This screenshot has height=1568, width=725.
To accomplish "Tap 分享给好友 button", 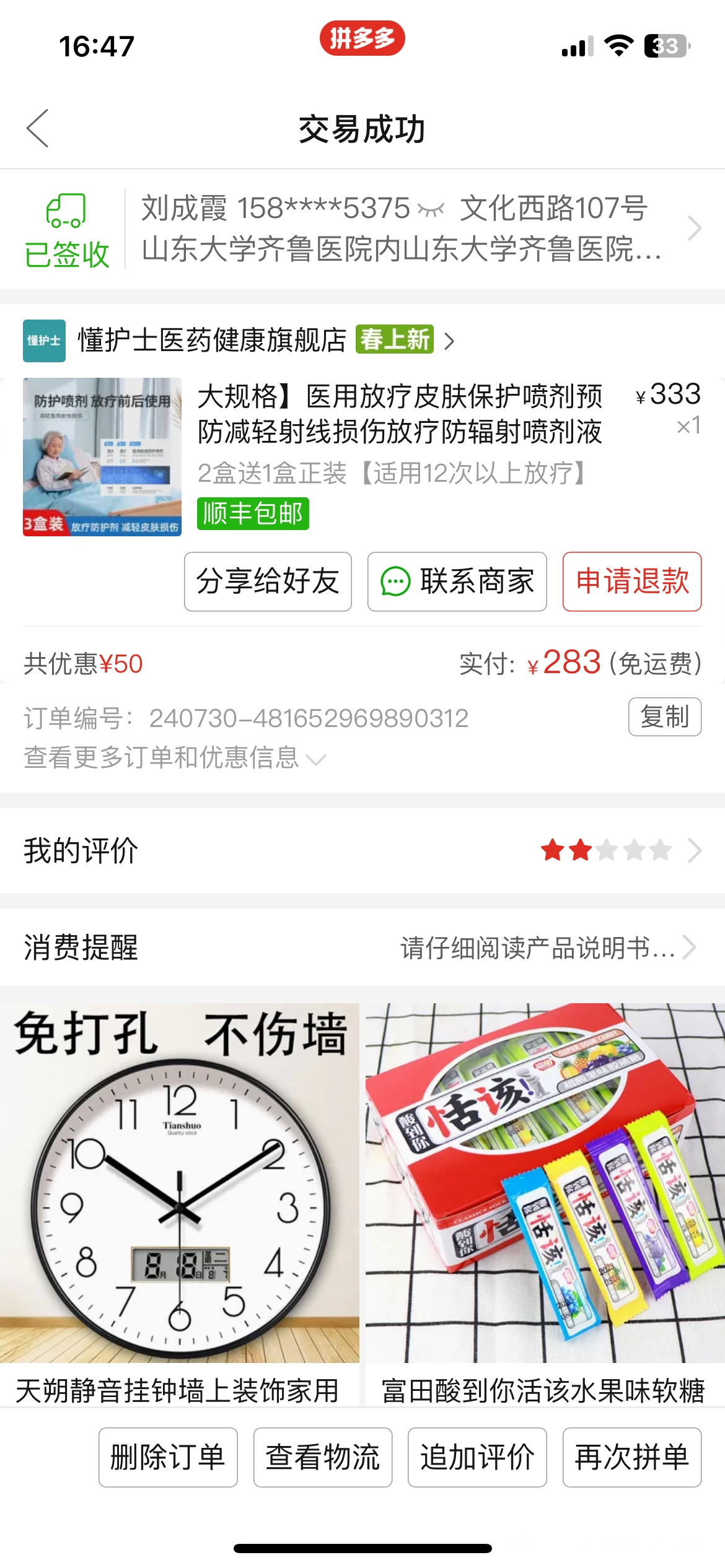I will click(268, 581).
